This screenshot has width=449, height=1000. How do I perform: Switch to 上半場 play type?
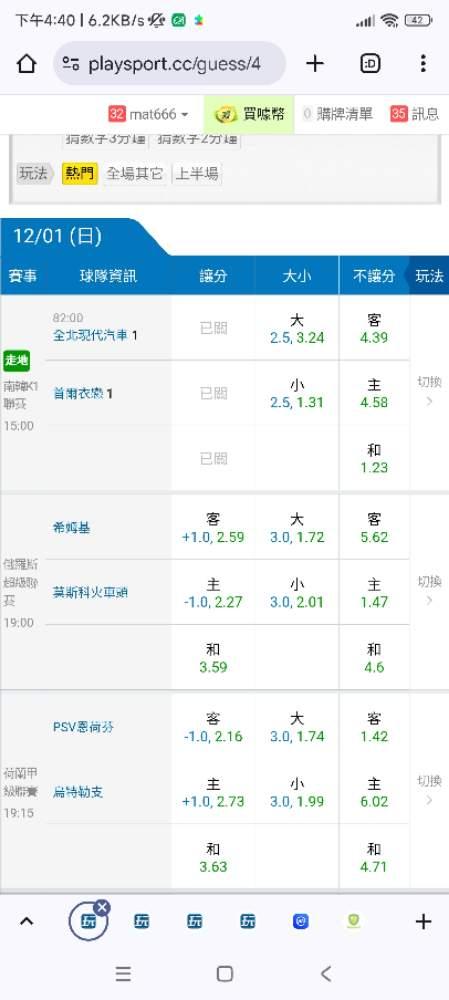click(x=196, y=173)
